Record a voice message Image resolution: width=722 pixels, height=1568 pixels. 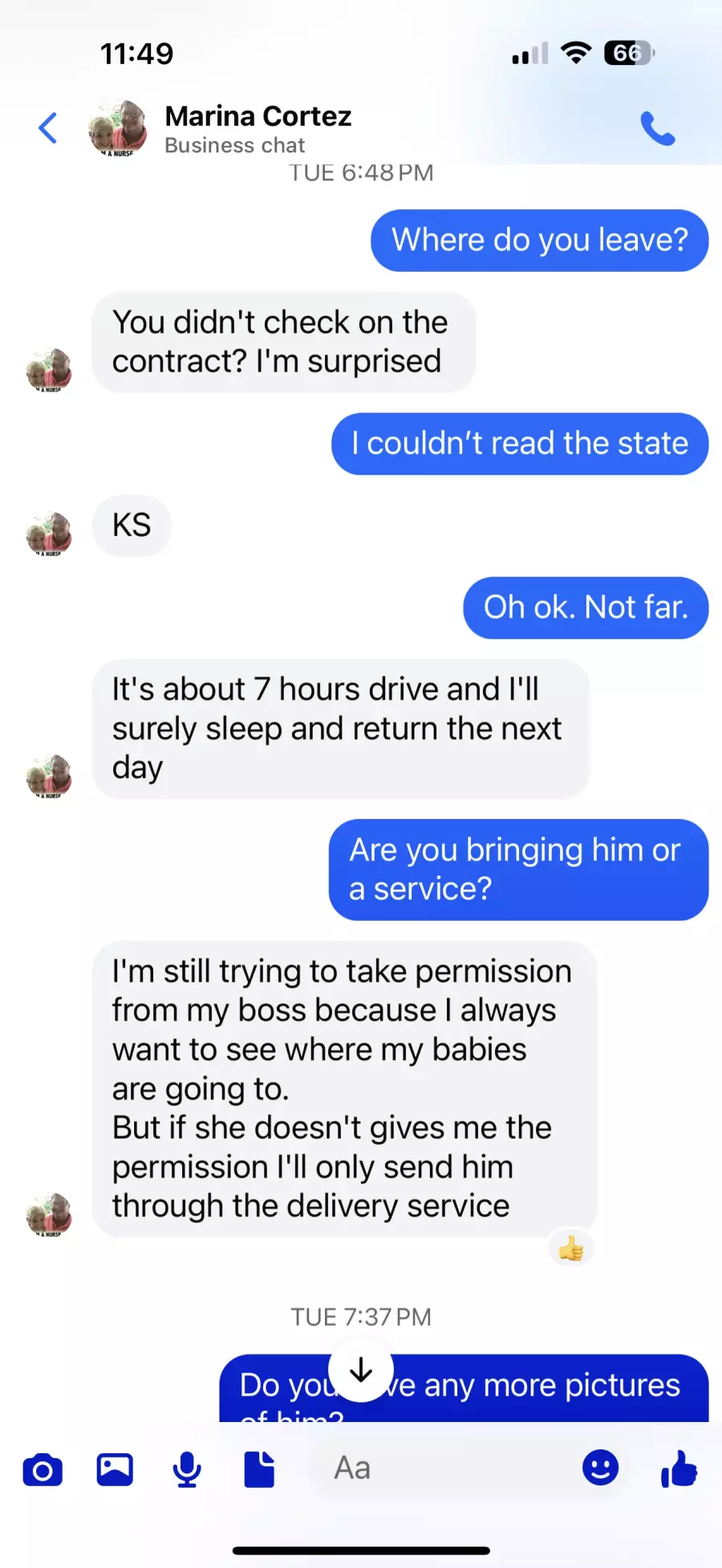[187, 1469]
